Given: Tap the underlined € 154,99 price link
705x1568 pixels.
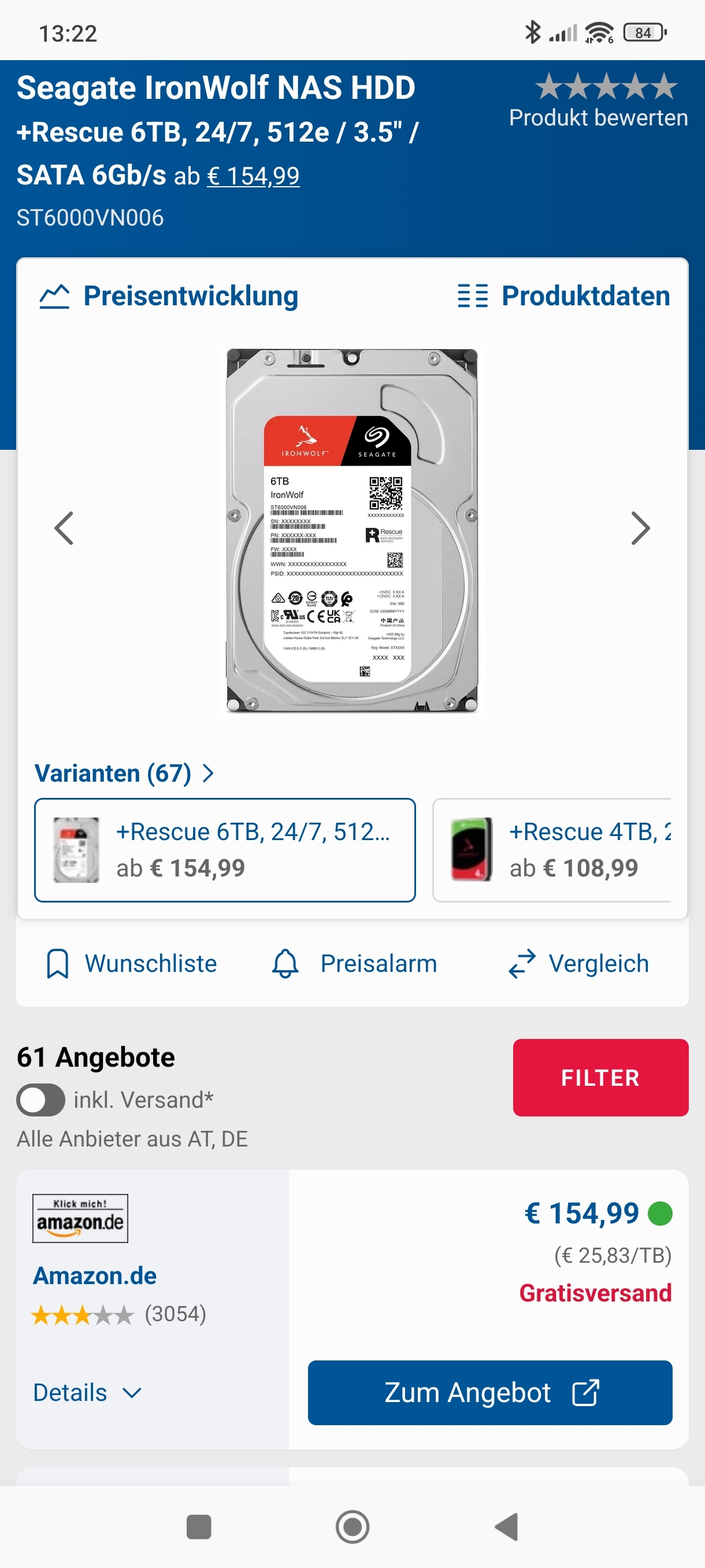Looking at the screenshot, I should click(253, 176).
